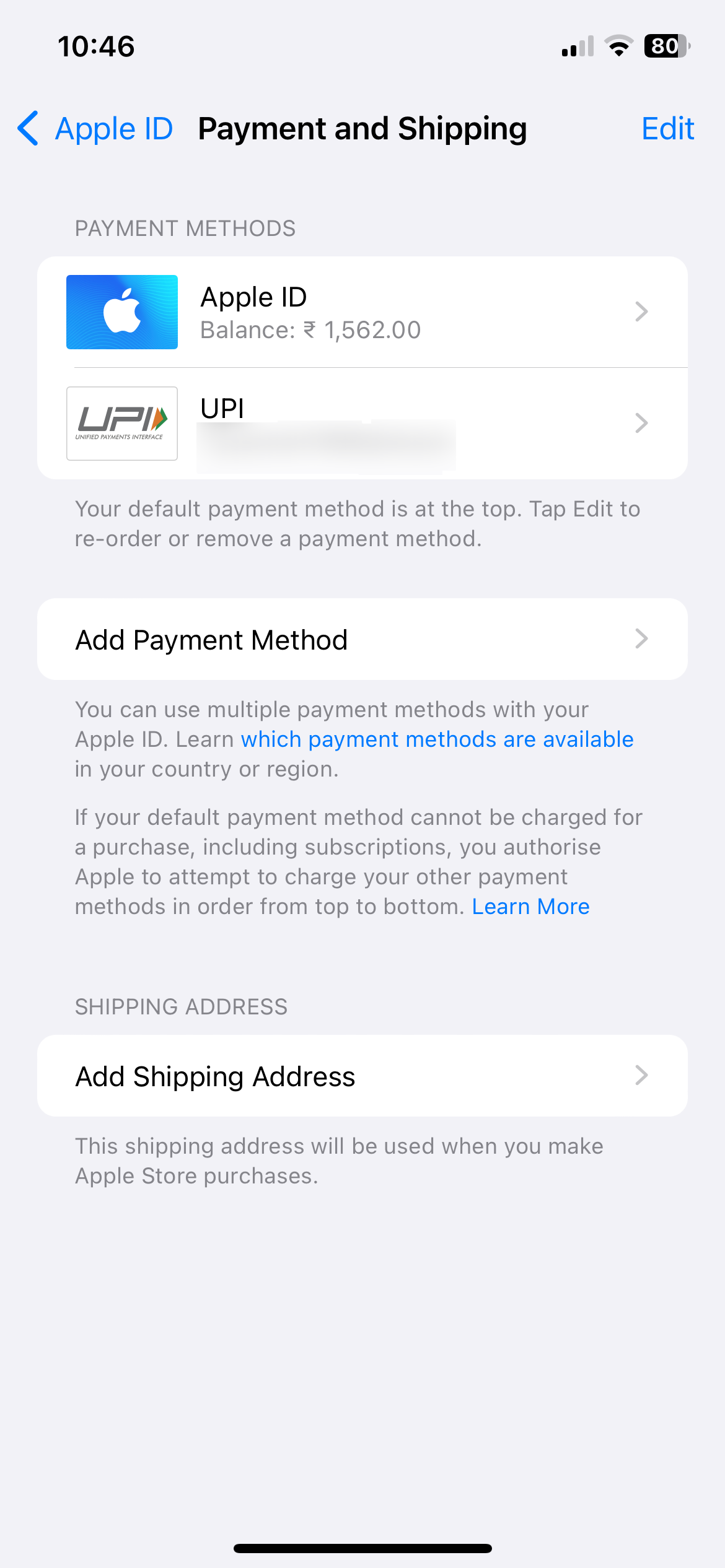Open the UPI payment method
The height and width of the screenshot is (1568, 725).
point(362,424)
